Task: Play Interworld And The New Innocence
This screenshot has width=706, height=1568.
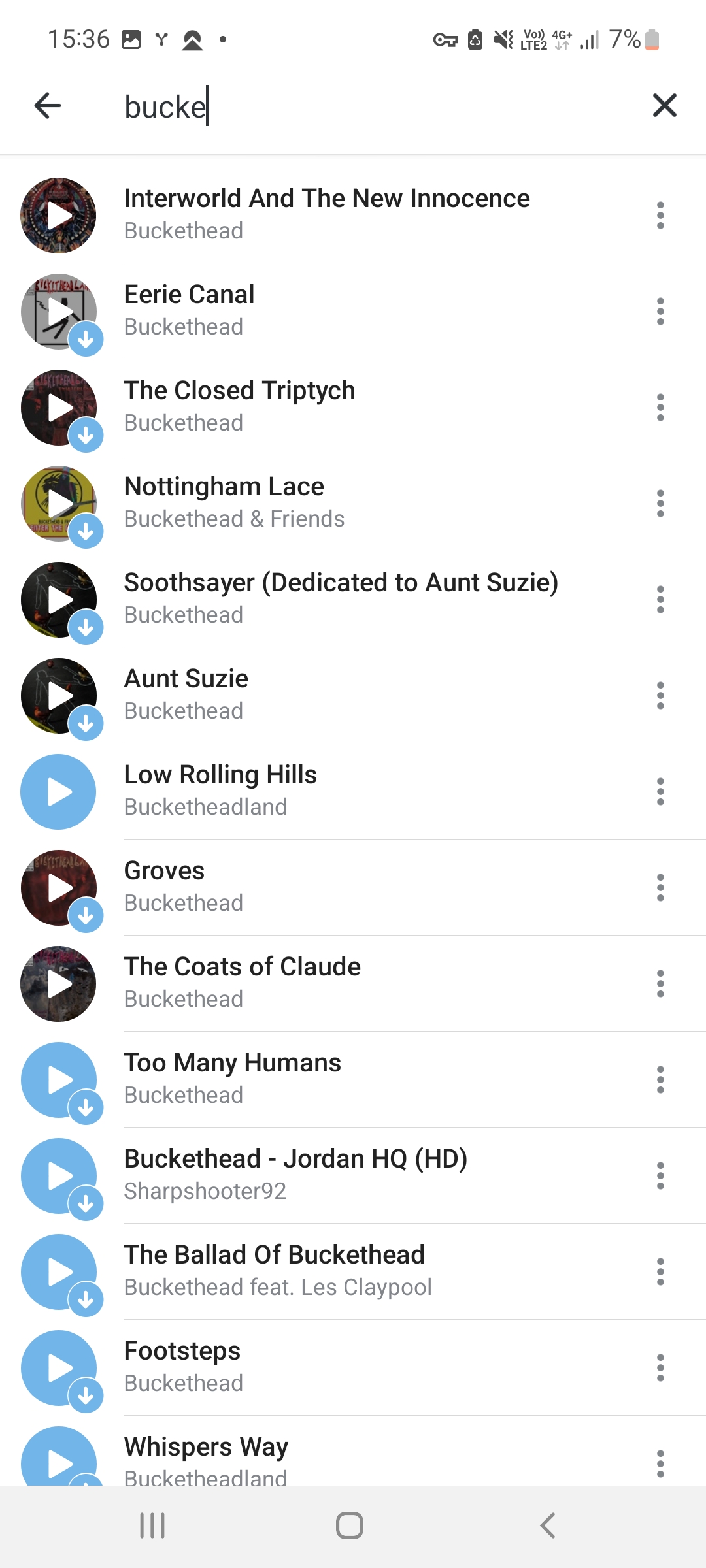Action: [x=59, y=216]
